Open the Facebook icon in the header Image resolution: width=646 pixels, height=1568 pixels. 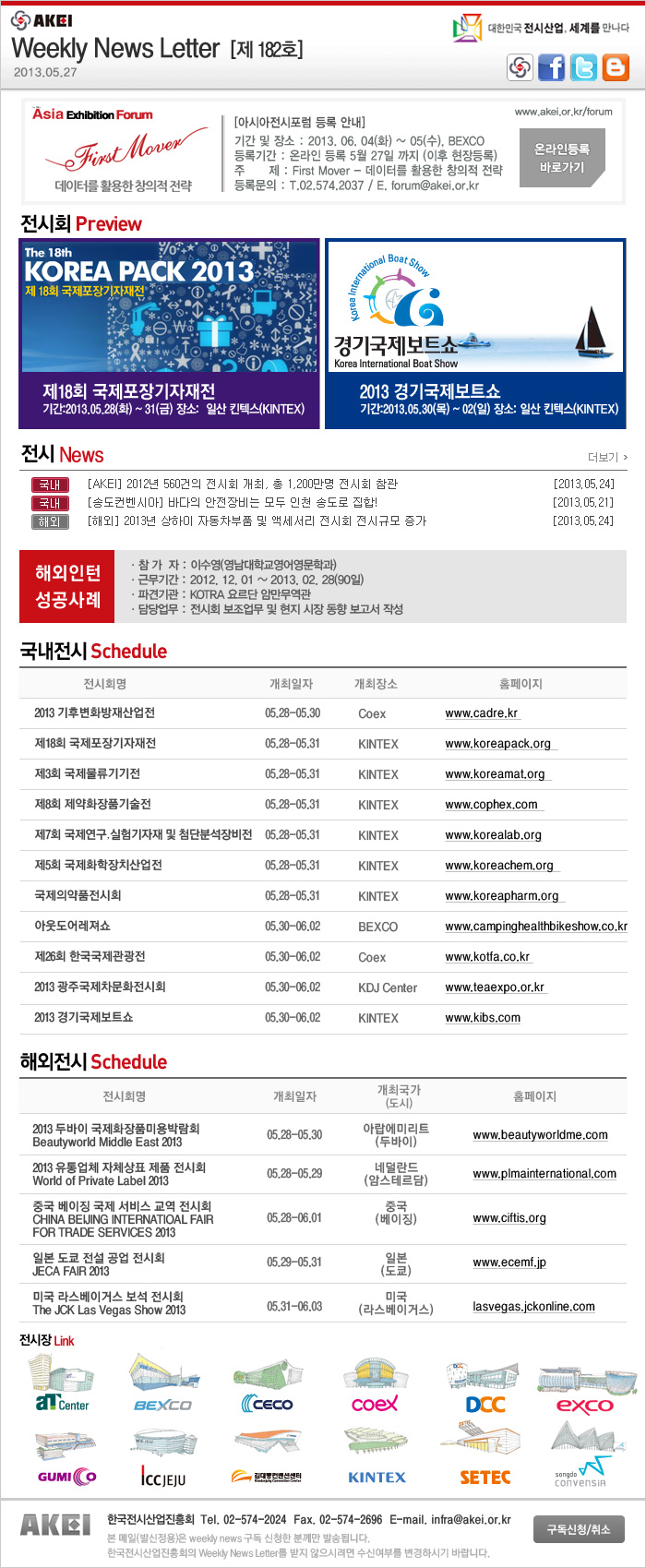click(x=551, y=67)
